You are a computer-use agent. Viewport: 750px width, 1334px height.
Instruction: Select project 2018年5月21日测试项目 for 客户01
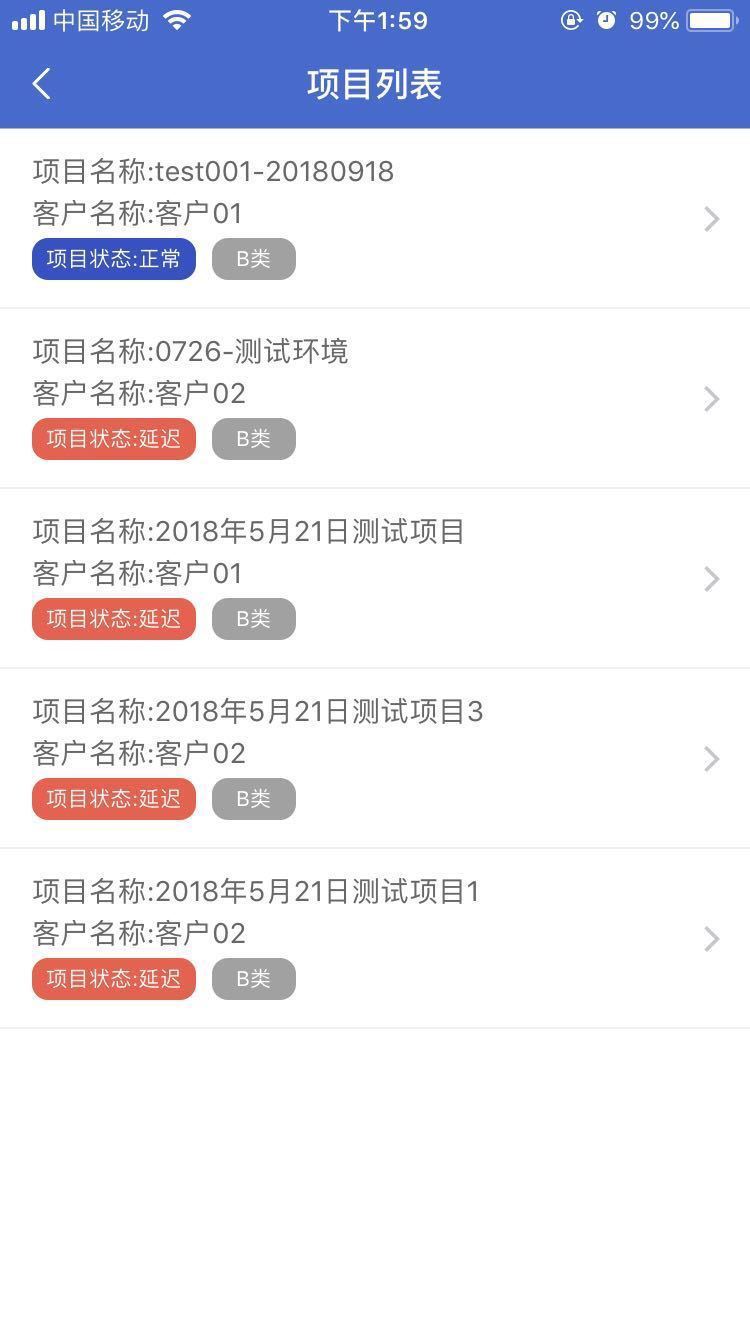(374, 578)
